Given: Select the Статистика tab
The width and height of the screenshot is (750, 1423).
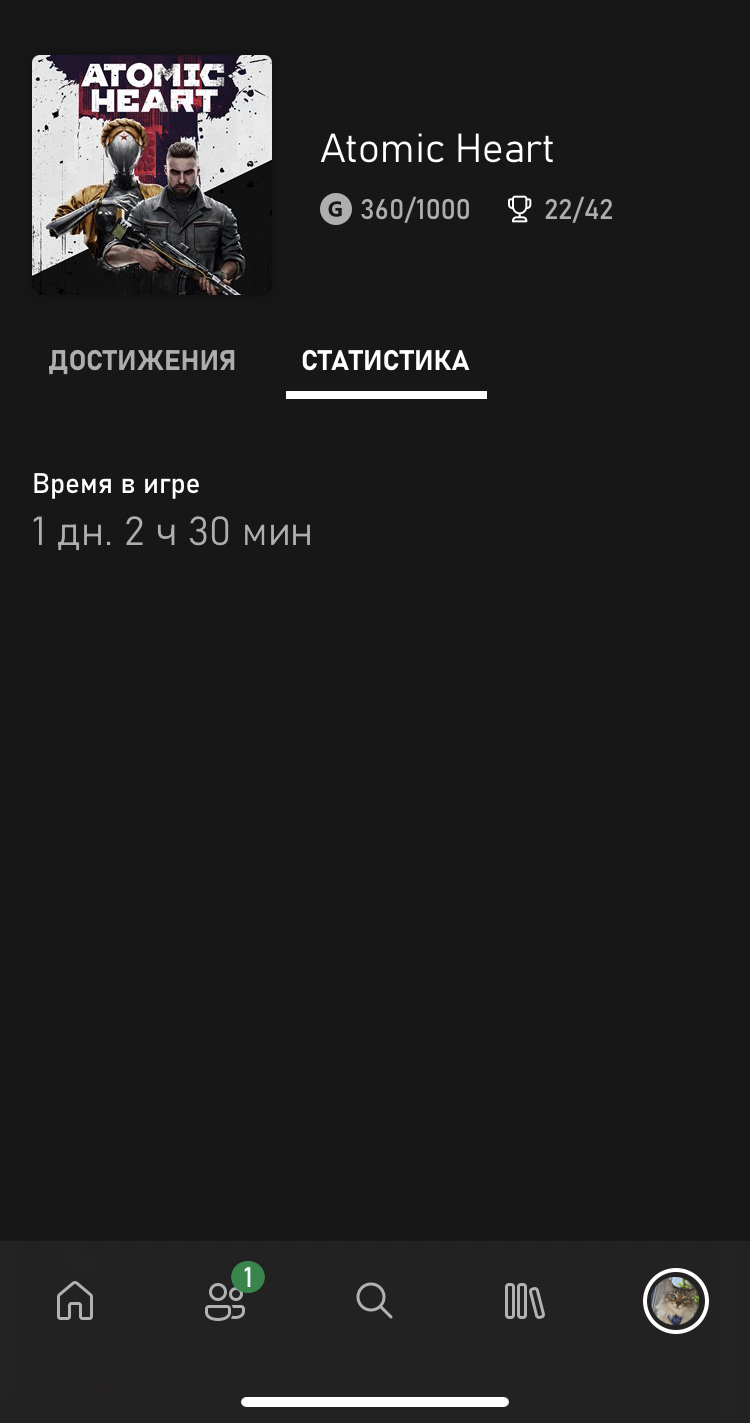Looking at the screenshot, I should 386,361.
